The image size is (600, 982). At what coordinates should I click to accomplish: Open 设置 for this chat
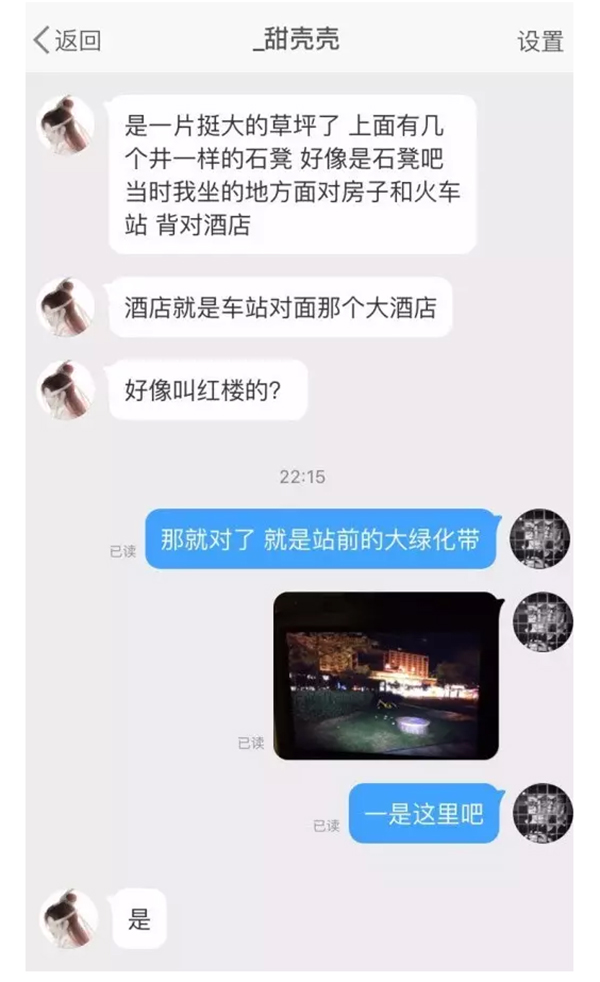(x=540, y=42)
